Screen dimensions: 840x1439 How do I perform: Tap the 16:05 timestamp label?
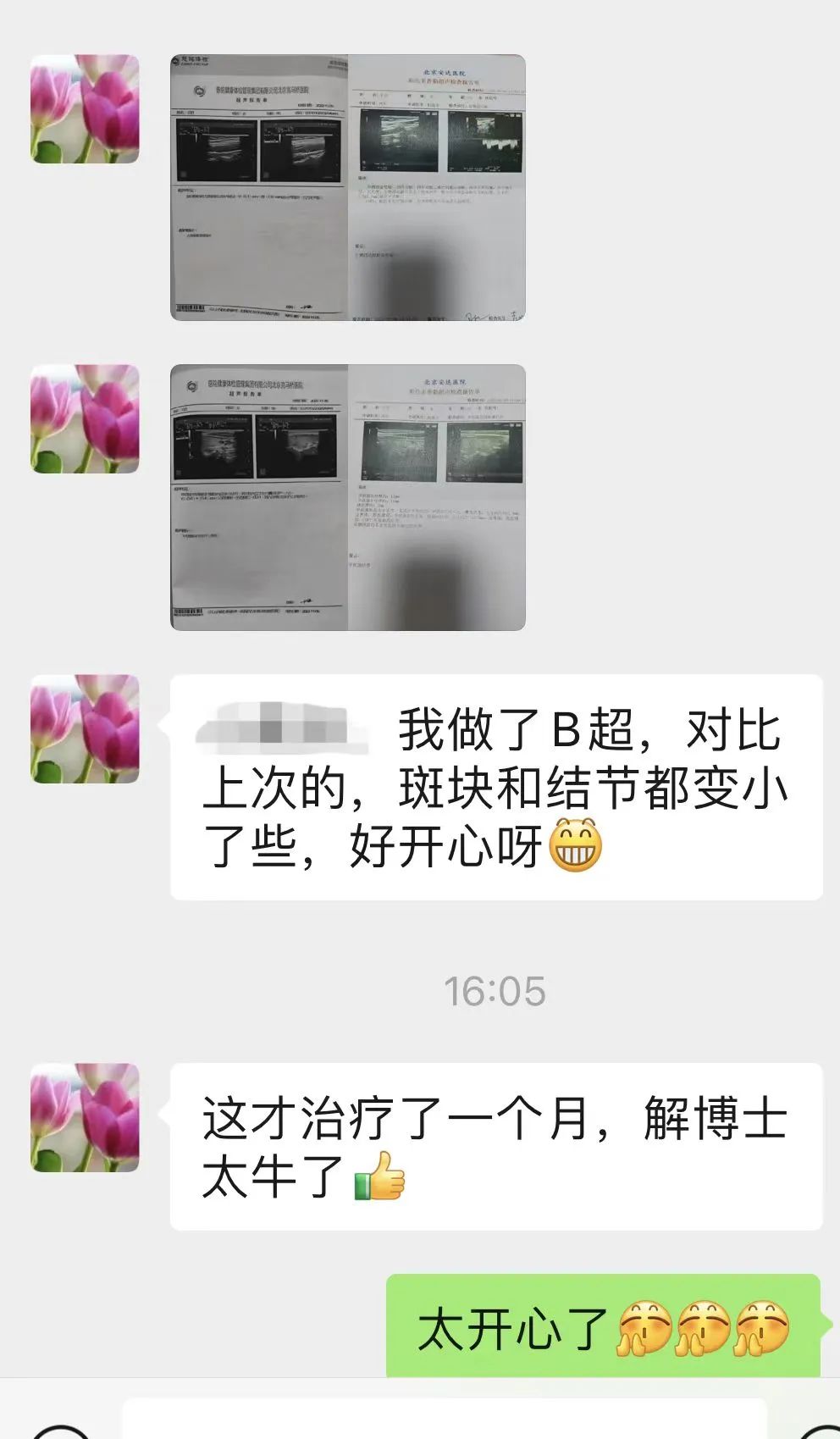tap(497, 993)
